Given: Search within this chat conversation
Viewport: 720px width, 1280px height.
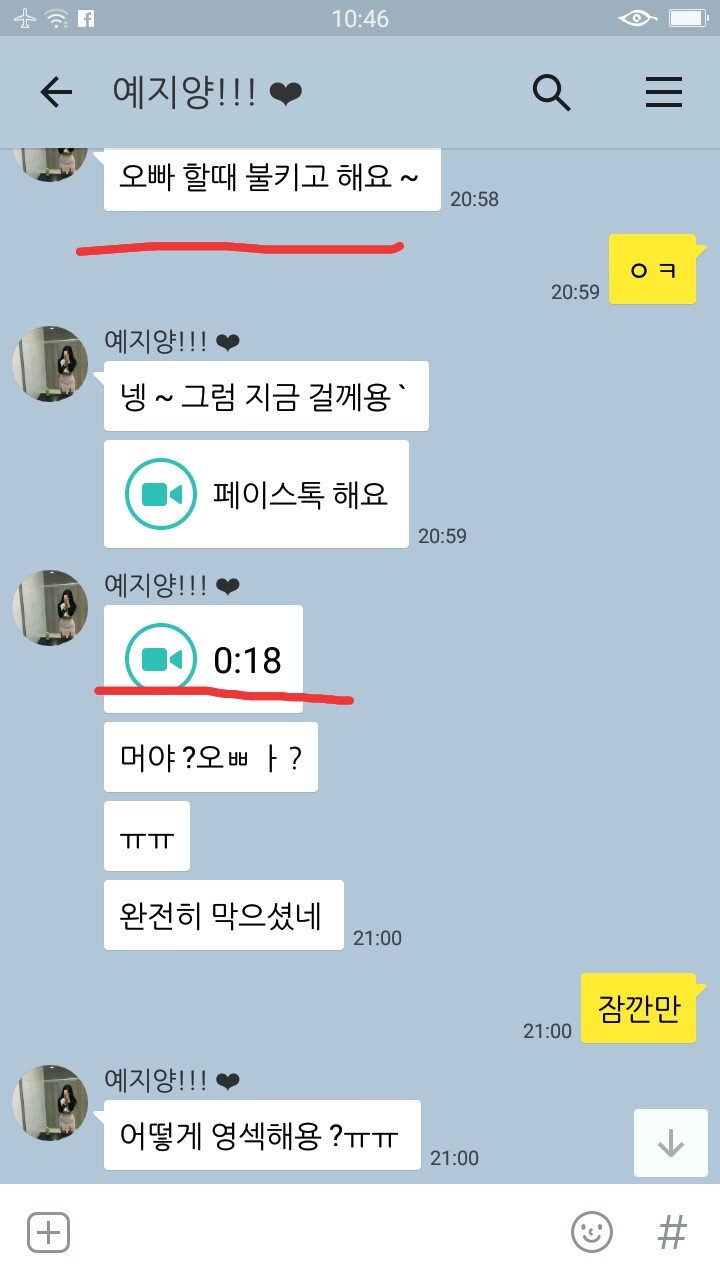Looking at the screenshot, I should (x=551, y=93).
